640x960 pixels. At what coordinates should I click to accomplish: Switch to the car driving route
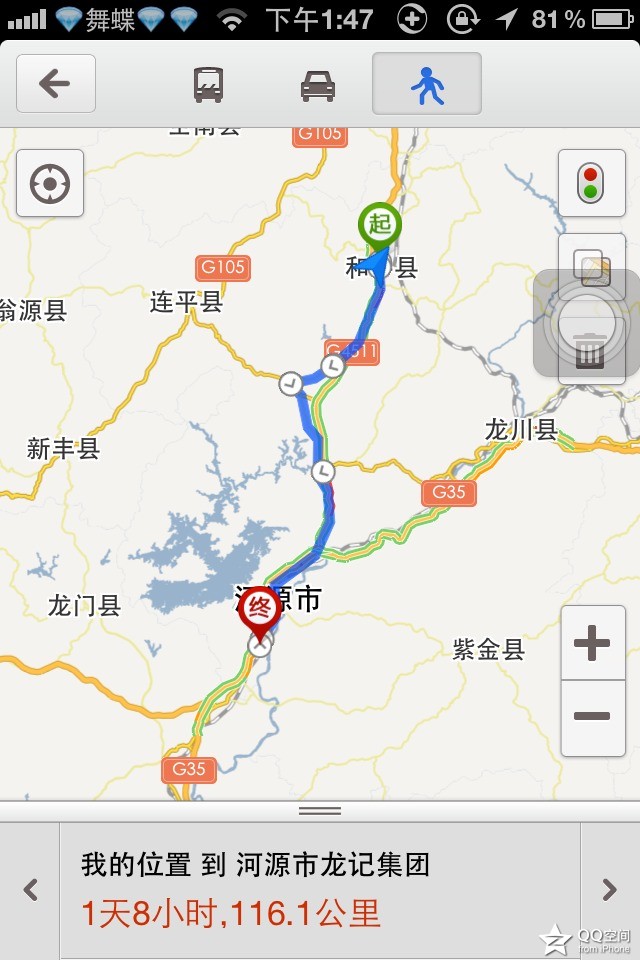click(318, 84)
